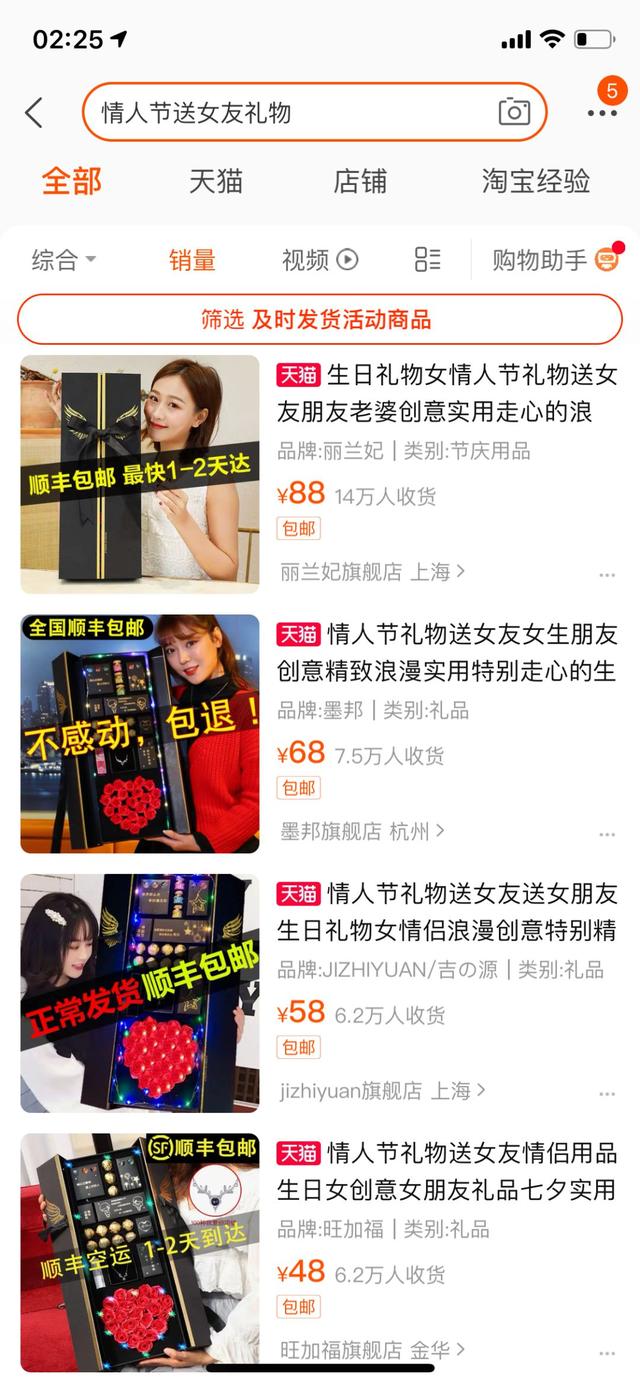Viewport: 640px width, 1386px height.
Task: Tap the 筛选 及时发货活动商品 banner
Action: [320, 320]
